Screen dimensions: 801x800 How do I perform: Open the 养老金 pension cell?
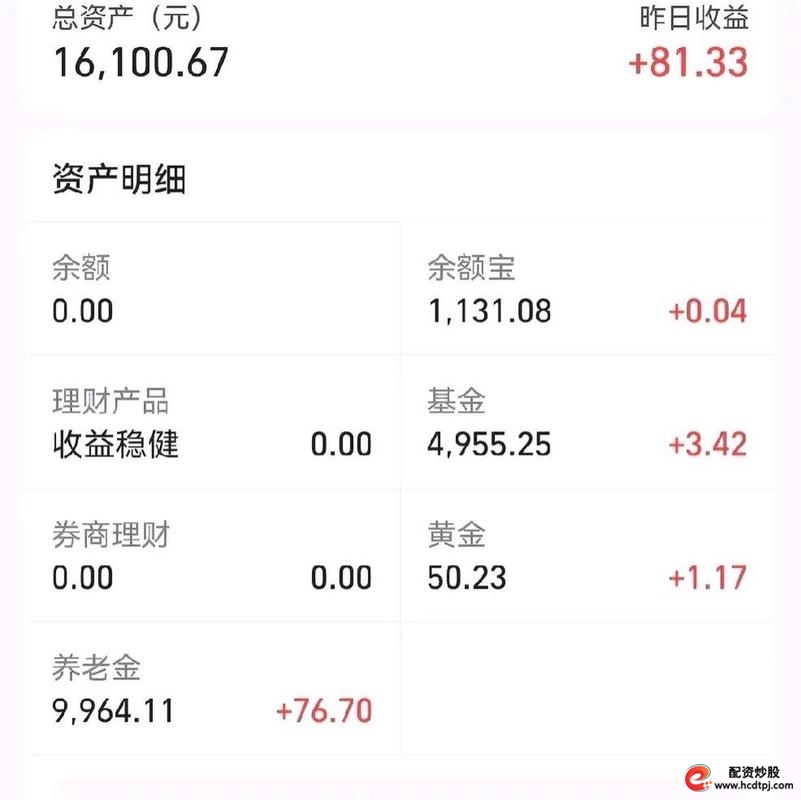[x=212, y=689]
